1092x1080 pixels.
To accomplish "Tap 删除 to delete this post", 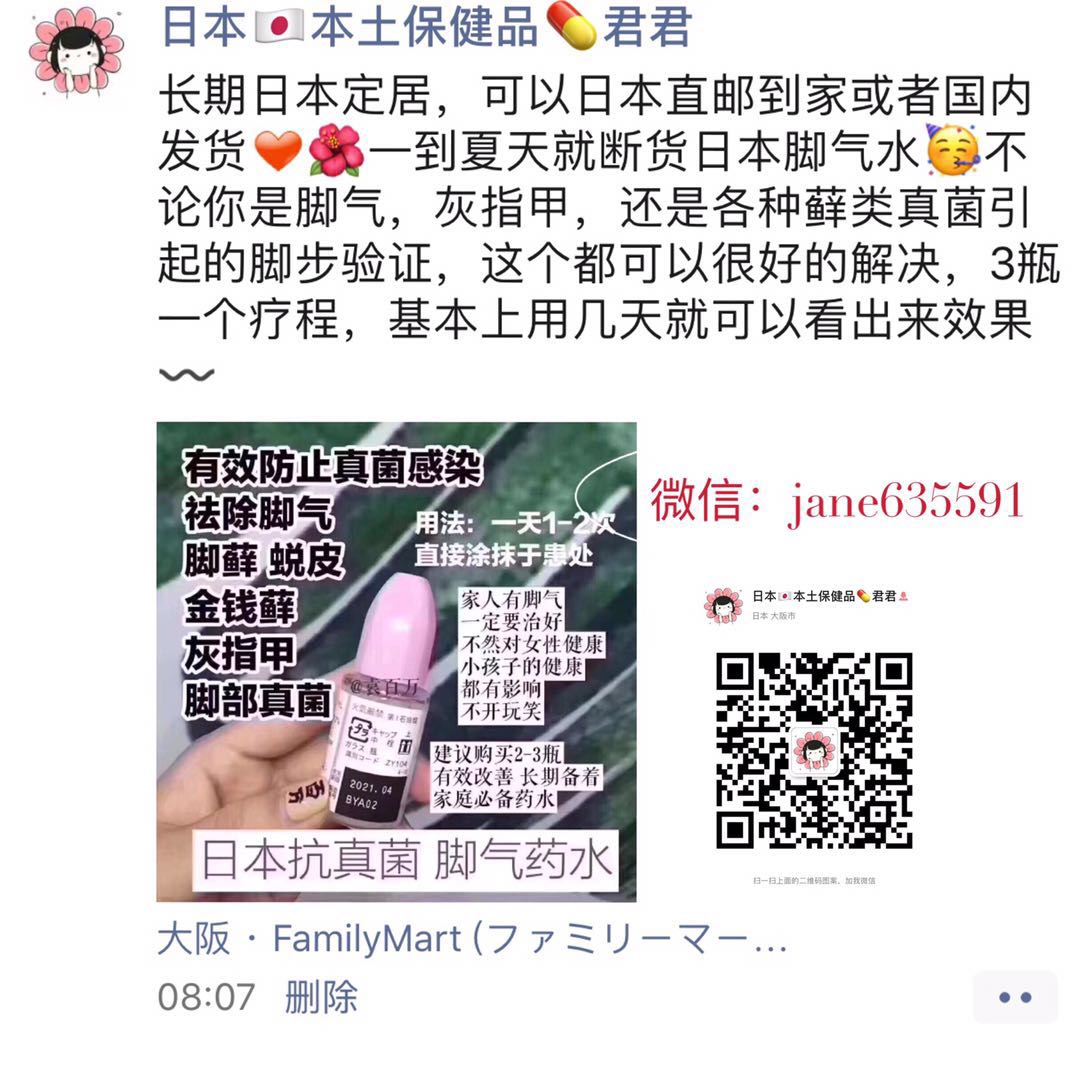I will 321,997.
